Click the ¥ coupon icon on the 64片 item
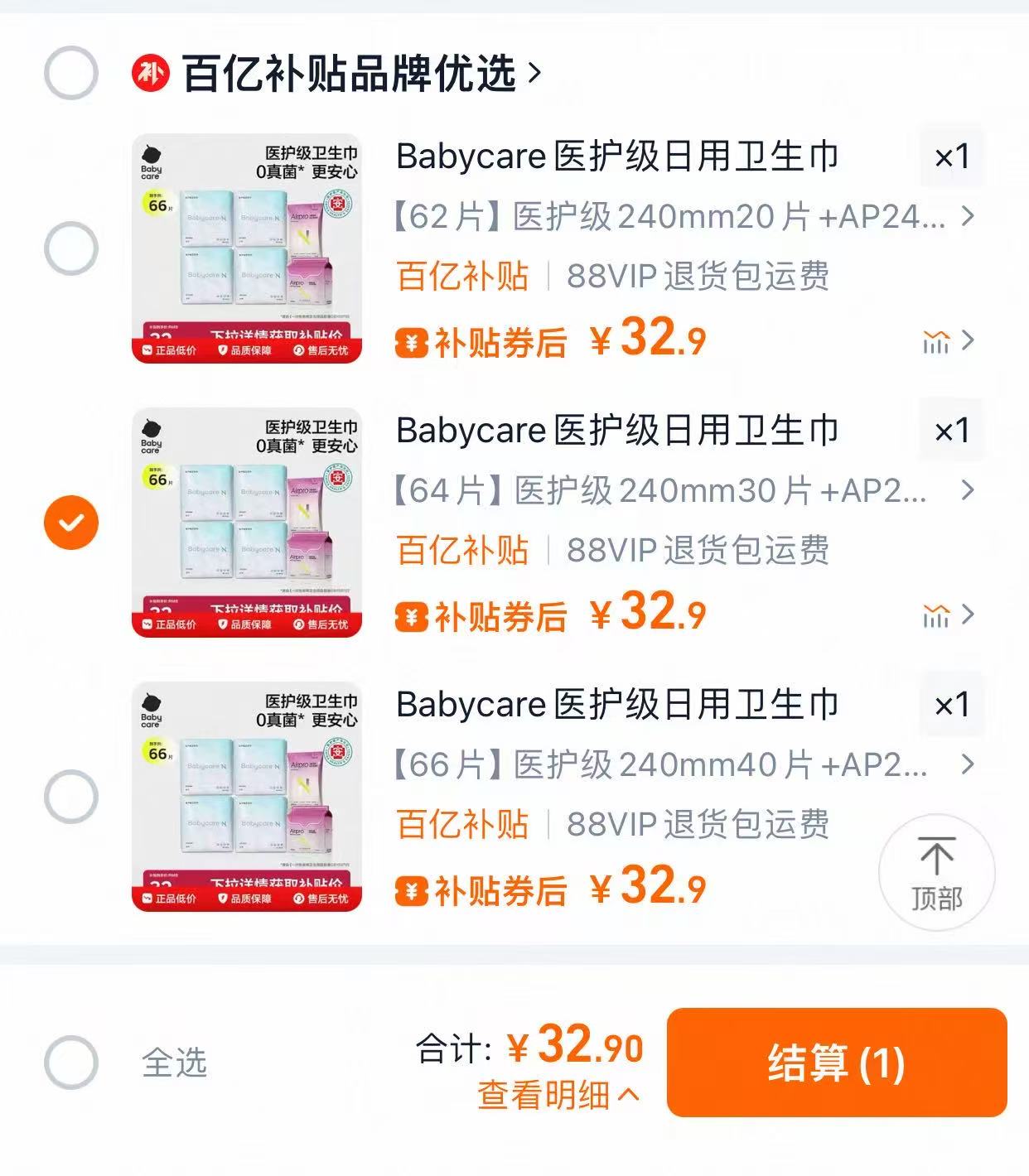The height and width of the screenshot is (1176, 1029). (409, 616)
